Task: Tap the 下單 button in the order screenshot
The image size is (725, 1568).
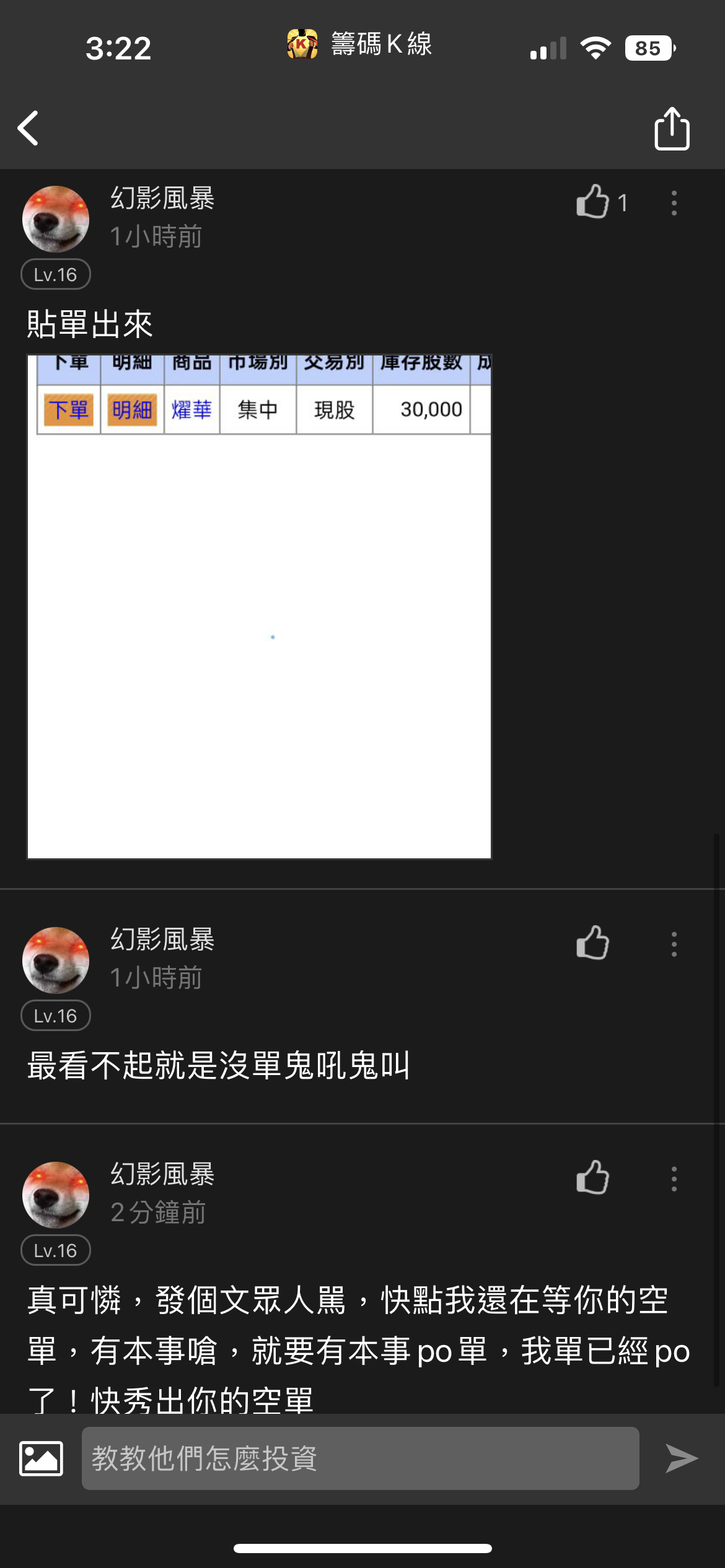Action: (x=68, y=409)
